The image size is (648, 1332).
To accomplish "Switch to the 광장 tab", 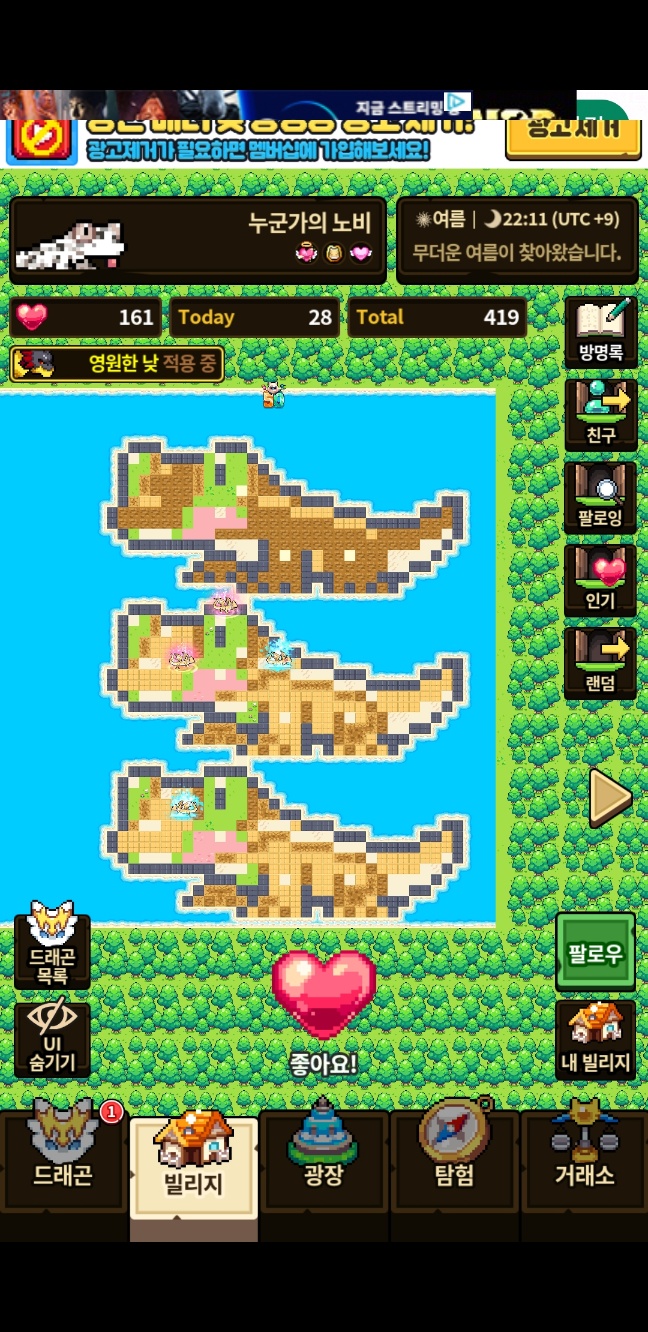I will [x=324, y=1158].
